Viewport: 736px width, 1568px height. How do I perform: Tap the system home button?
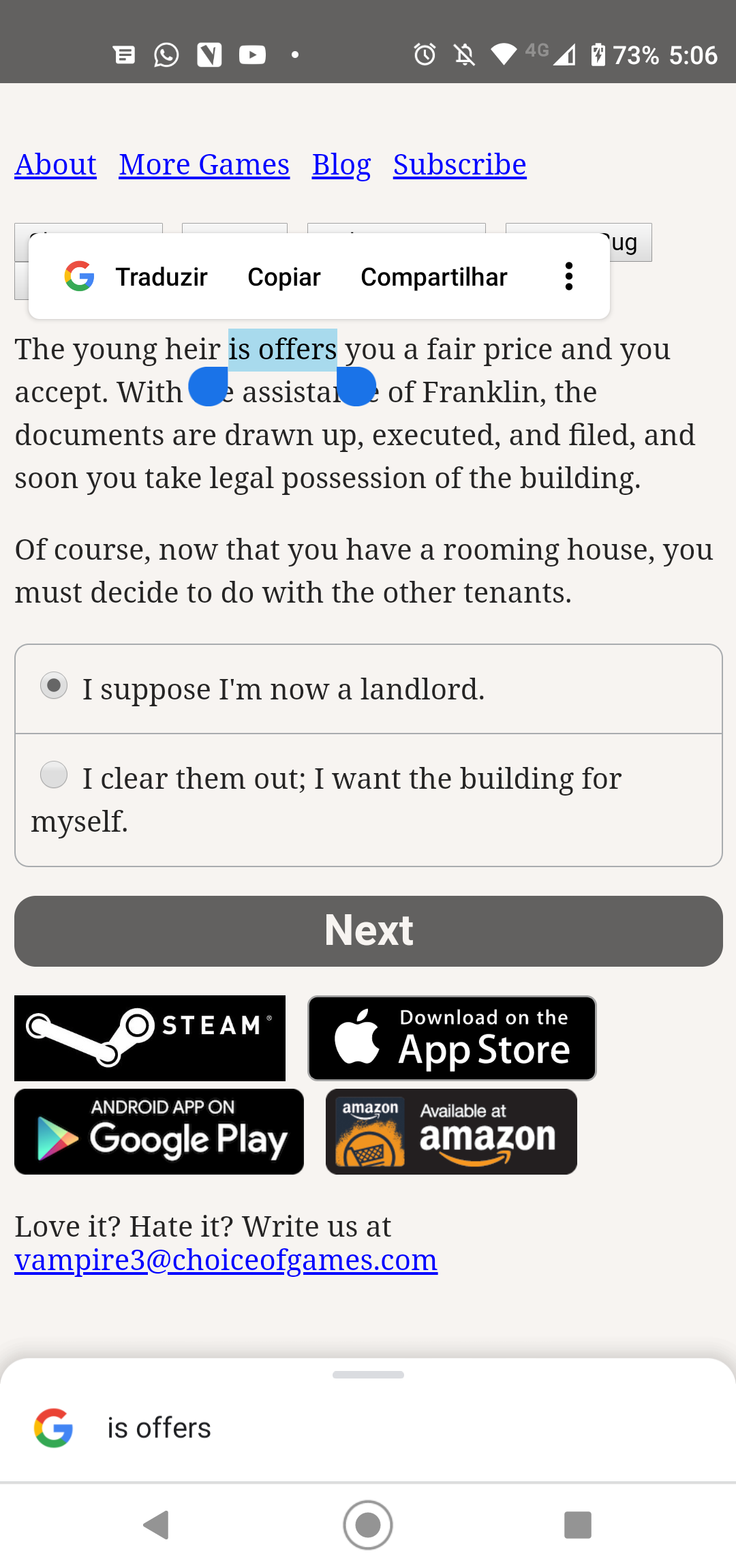368,1525
